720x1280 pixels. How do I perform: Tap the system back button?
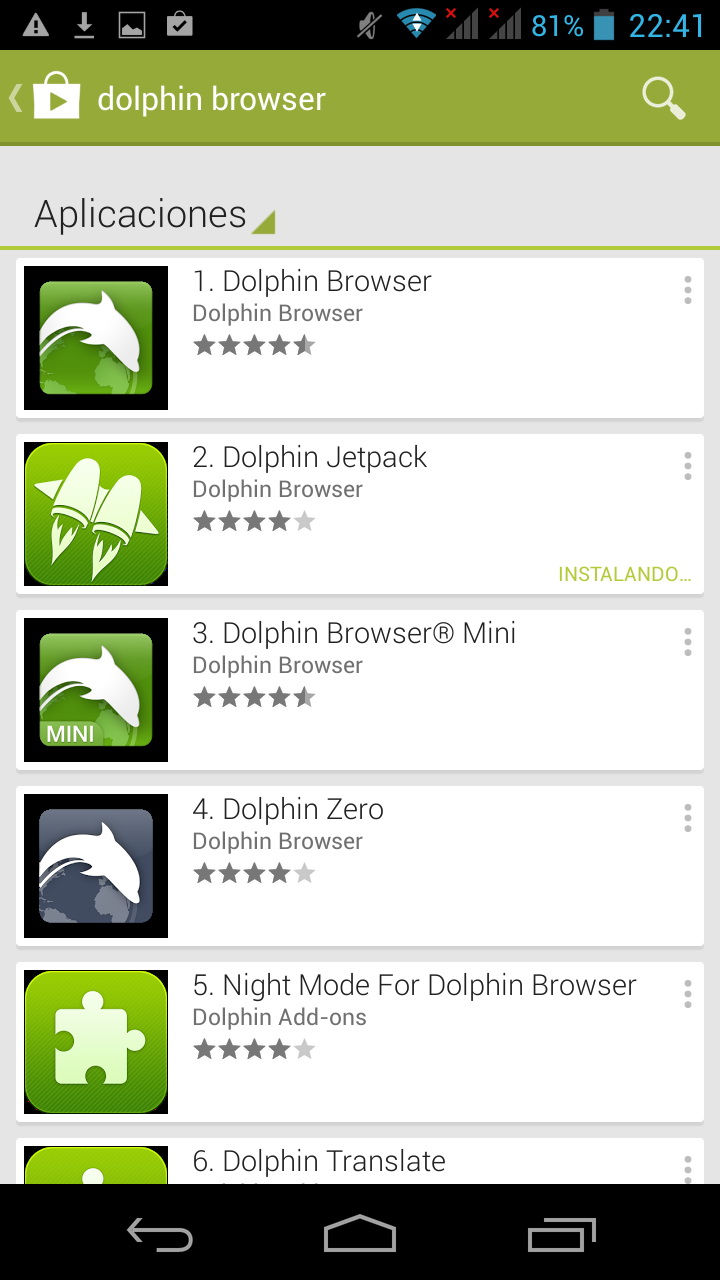tap(160, 1235)
